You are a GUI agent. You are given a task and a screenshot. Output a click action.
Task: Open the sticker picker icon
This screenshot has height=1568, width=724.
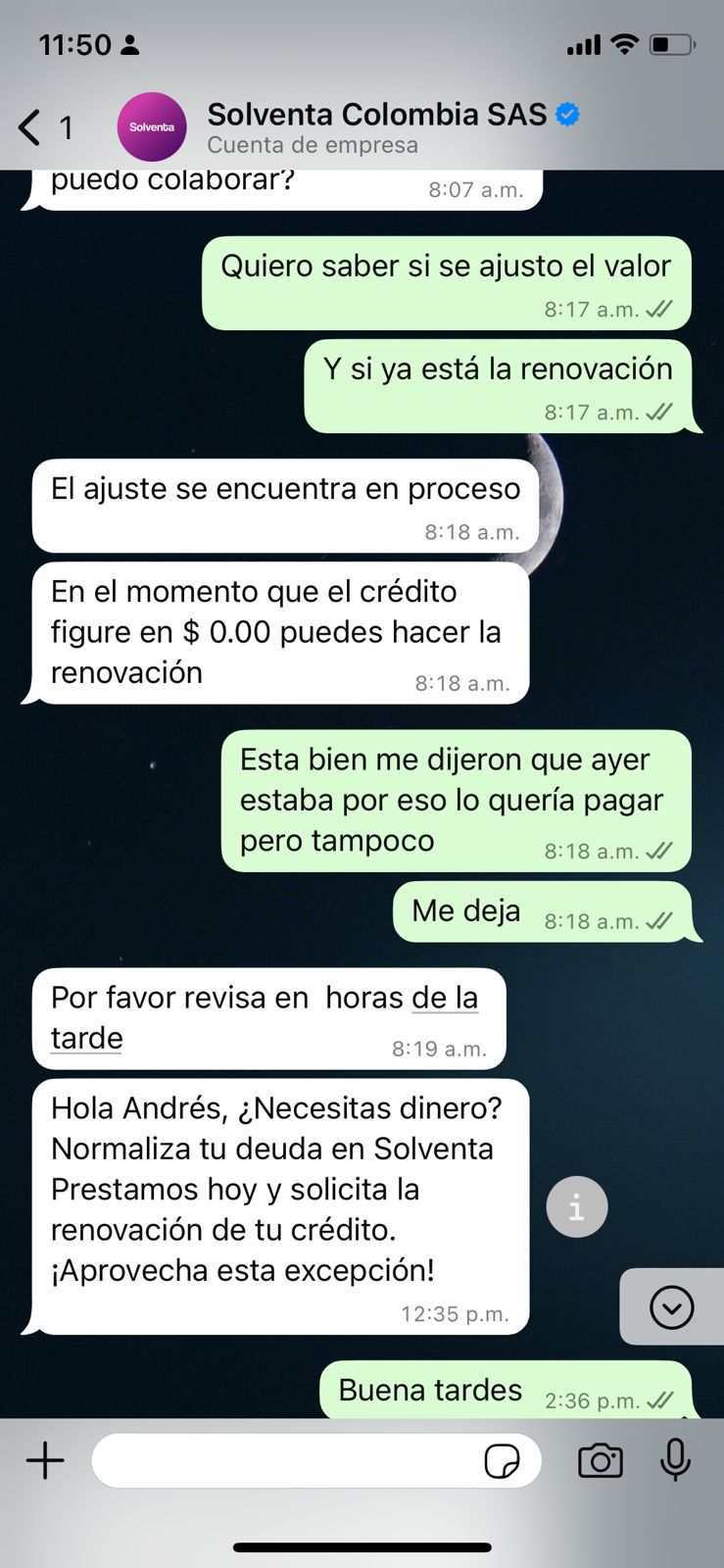pyautogui.click(x=503, y=1461)
